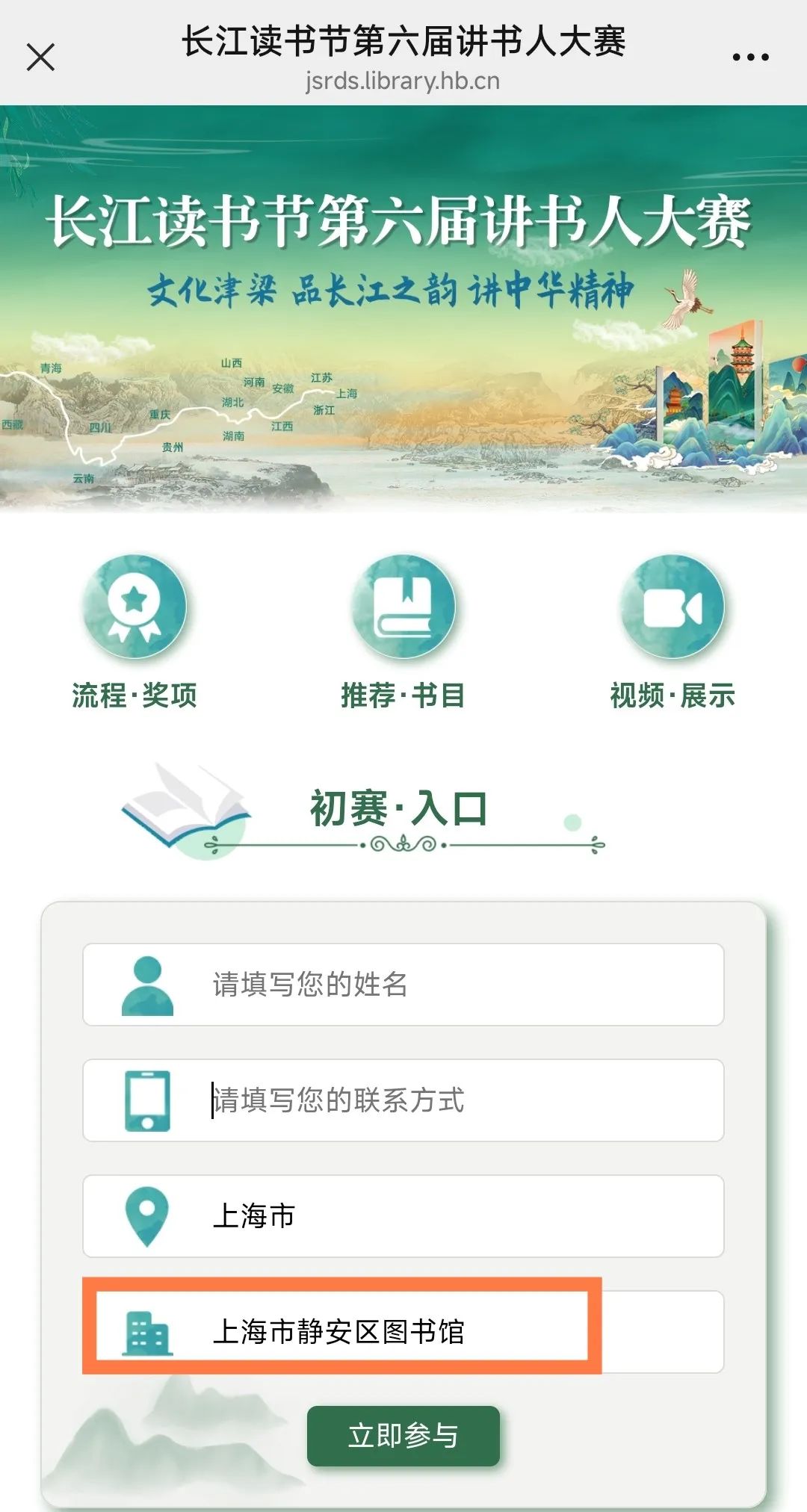
Task: Close the webpage with the X icon
Action: [x=40, y=57]
